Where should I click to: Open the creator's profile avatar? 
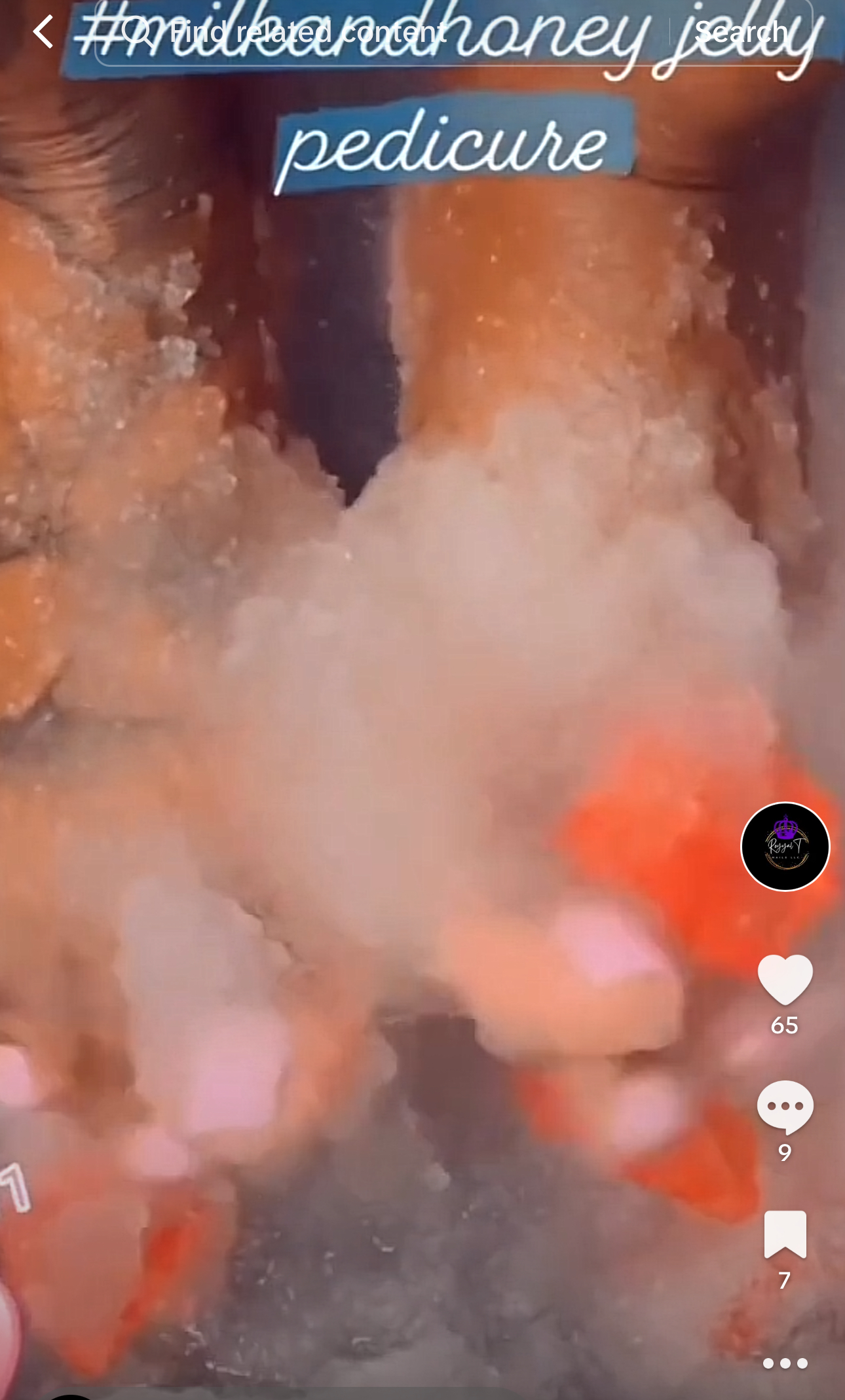pyautogui.click(x=785, y=847)
